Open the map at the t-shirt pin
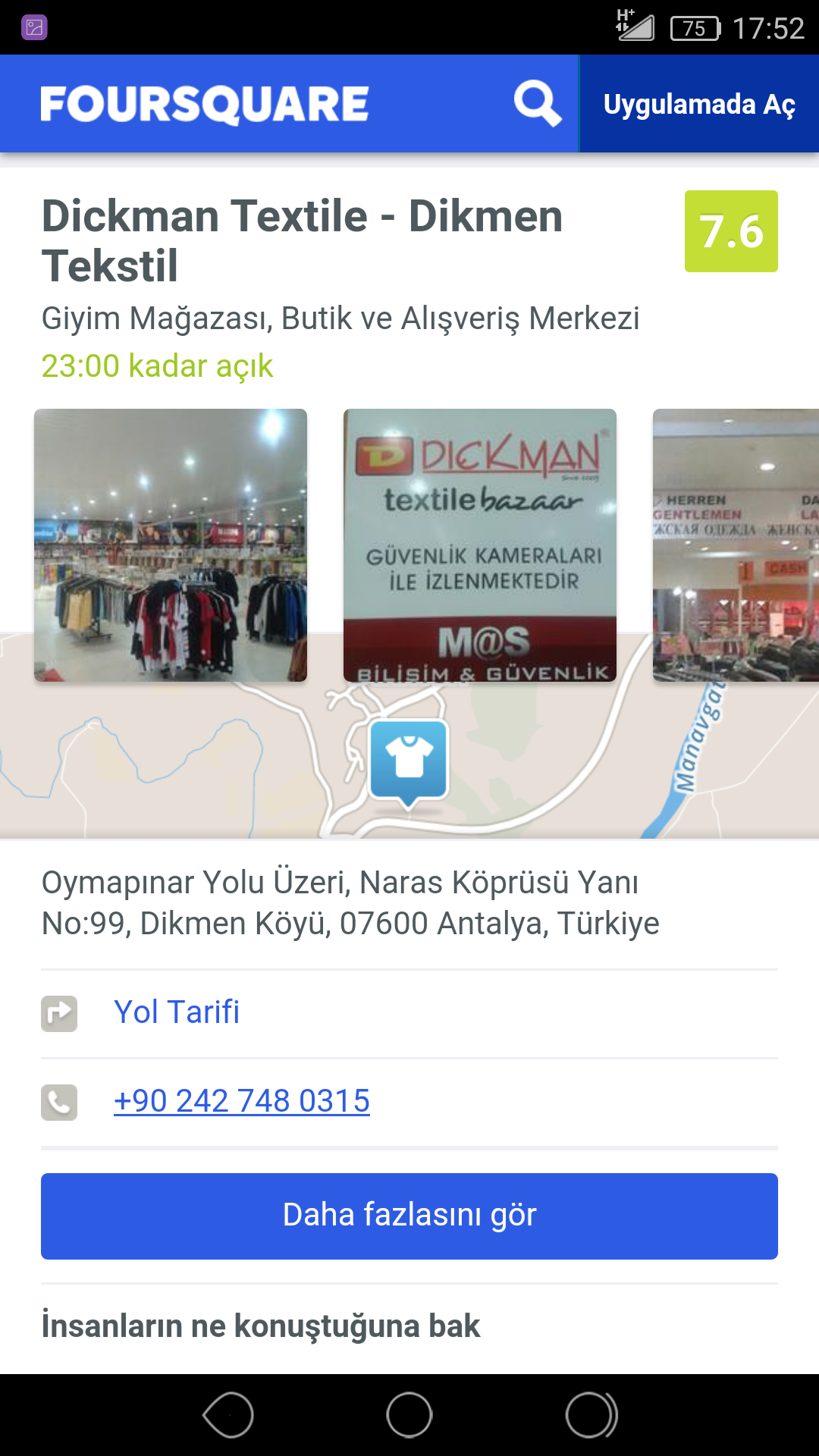This screenshot has width=819, height=1456. tap(409, 761)
